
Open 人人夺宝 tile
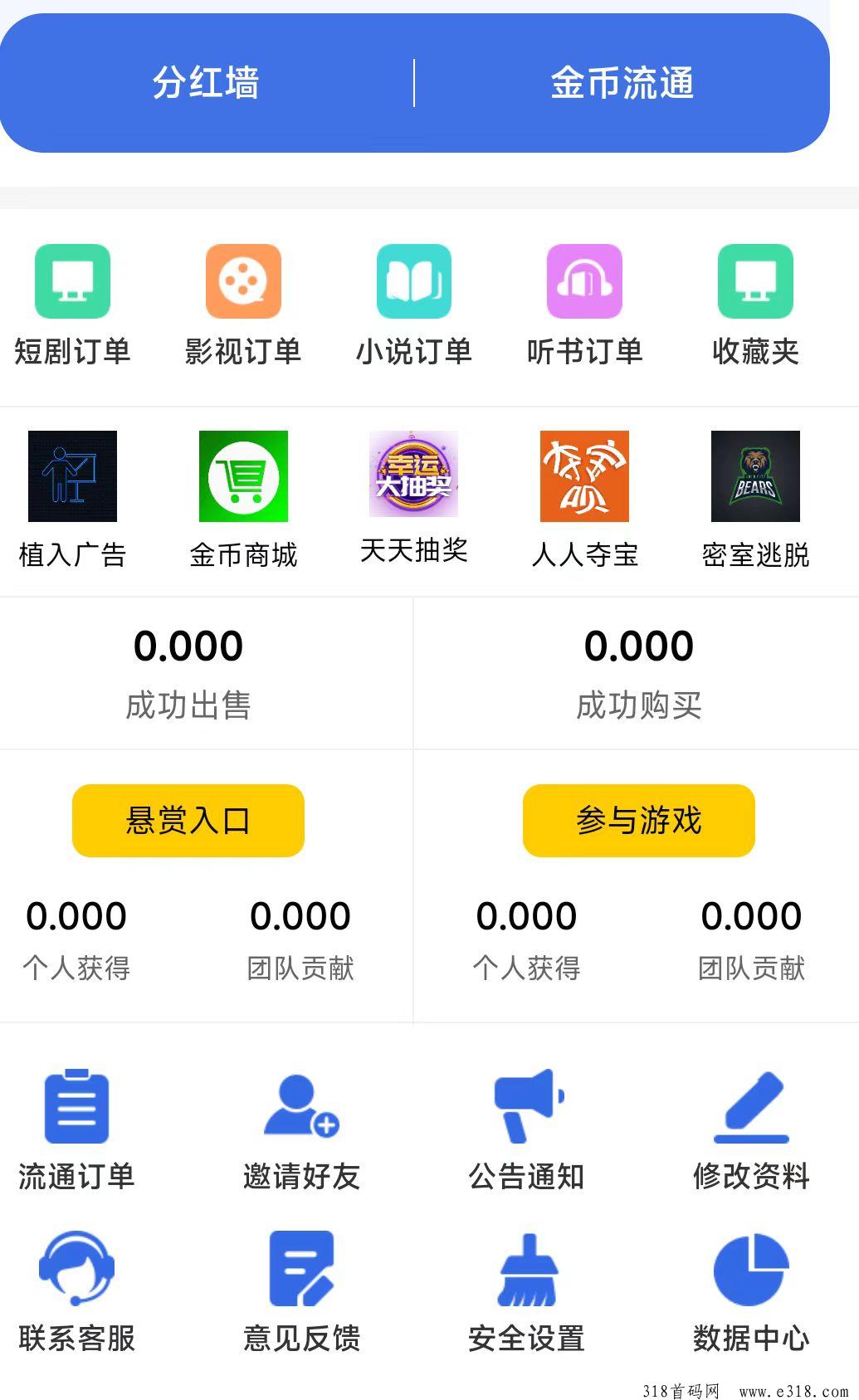coord(584,500)
